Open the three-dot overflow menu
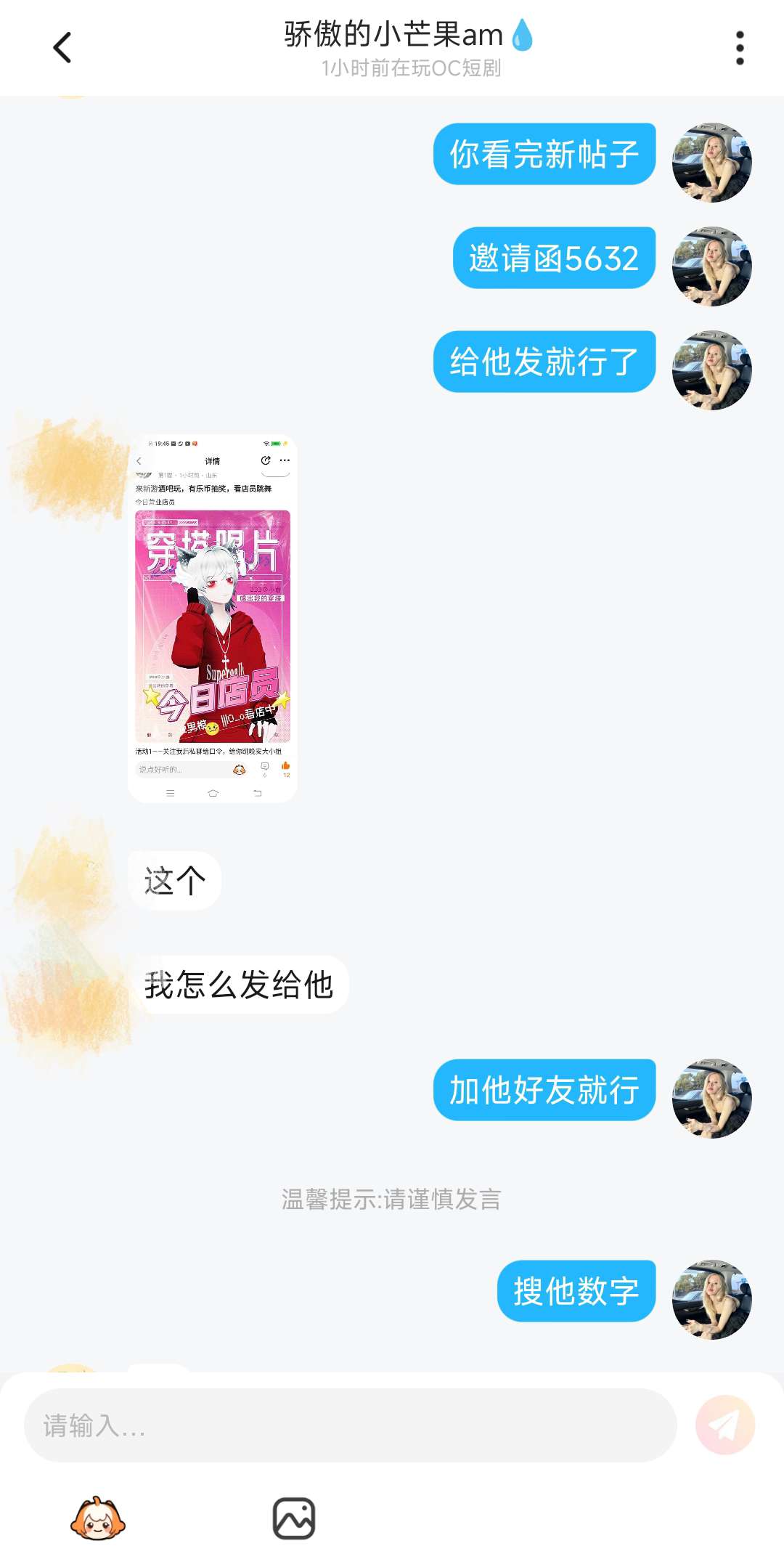 [739, 48]
